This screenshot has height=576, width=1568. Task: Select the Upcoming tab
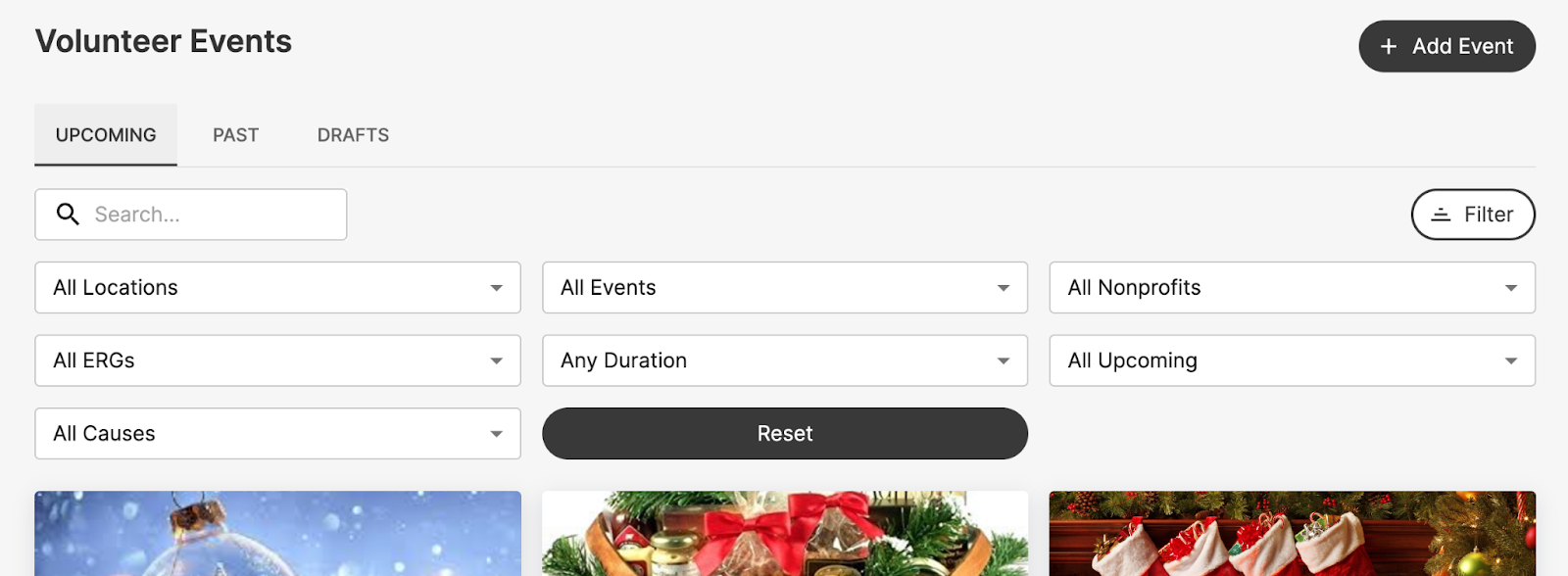tap(106, 135)
